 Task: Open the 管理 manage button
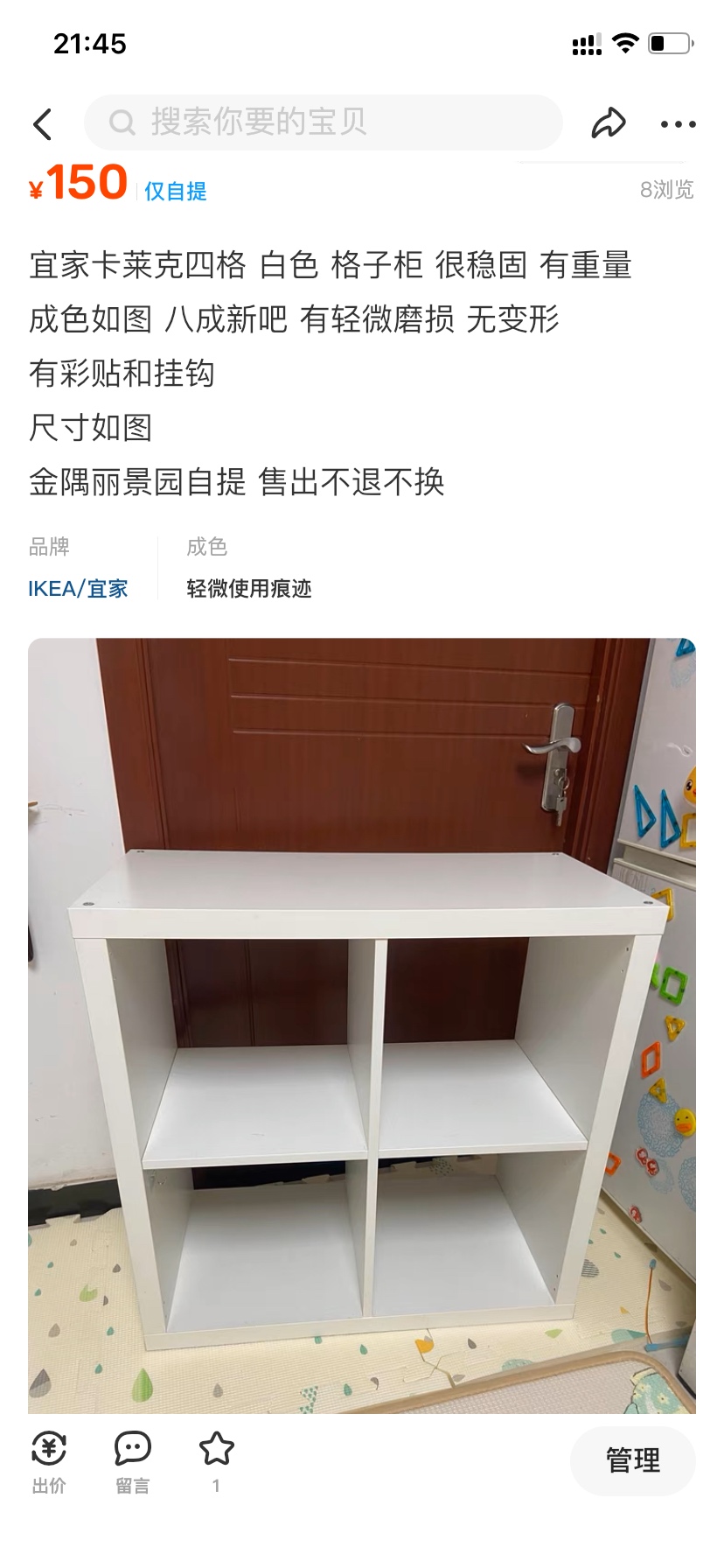click(x=633, y=1460)
